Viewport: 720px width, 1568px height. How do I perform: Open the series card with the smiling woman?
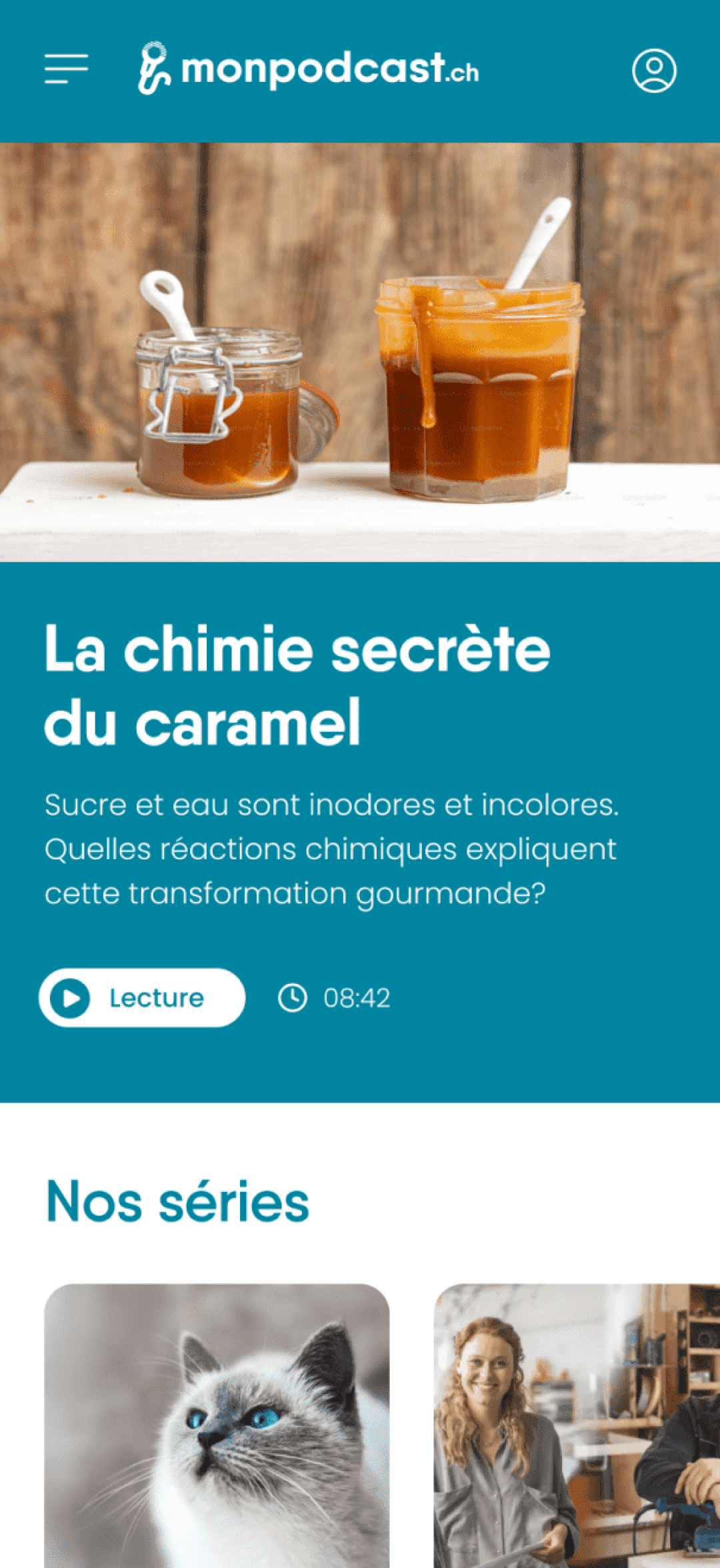[577, 1425]
